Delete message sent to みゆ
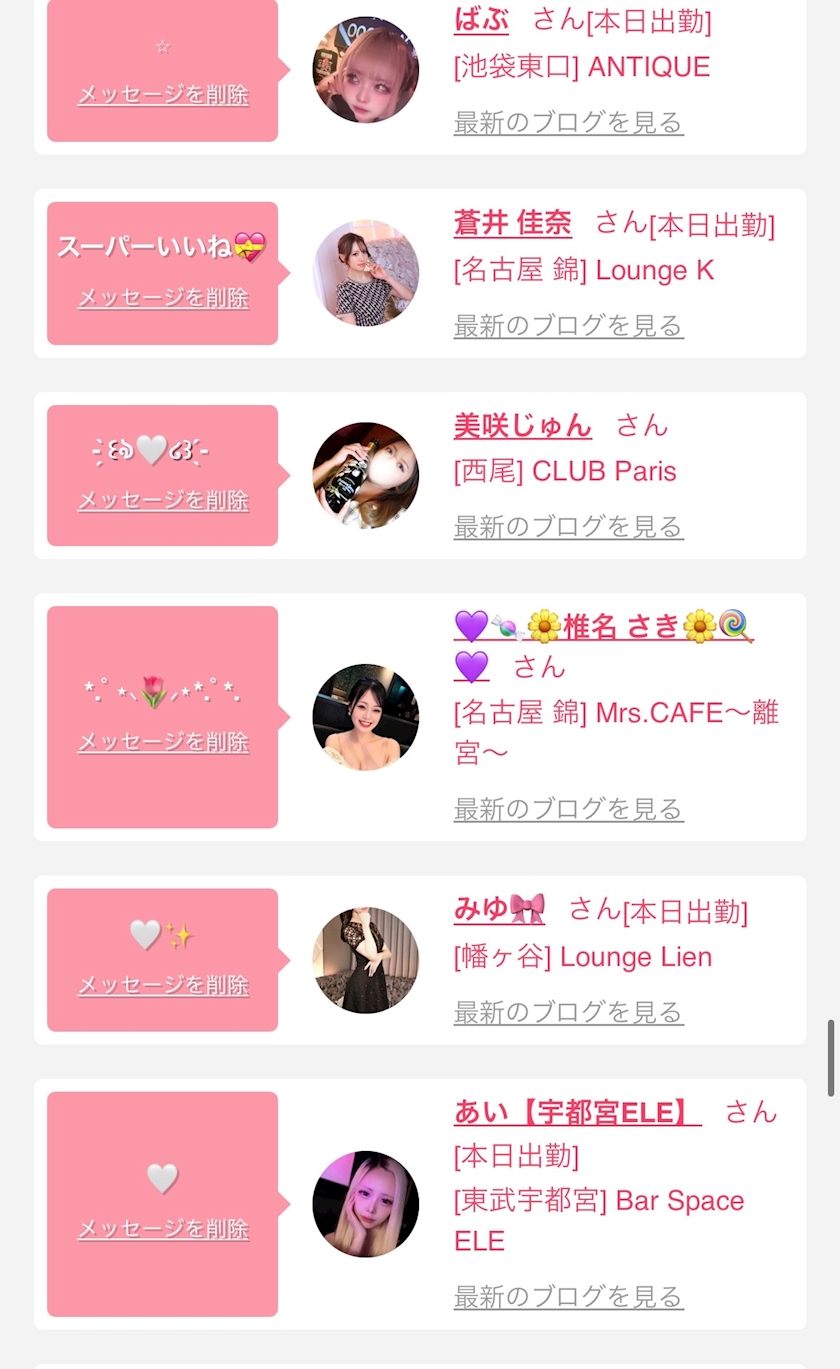The height and width of the screenshot is (1369, 840). tap(163, 985)
